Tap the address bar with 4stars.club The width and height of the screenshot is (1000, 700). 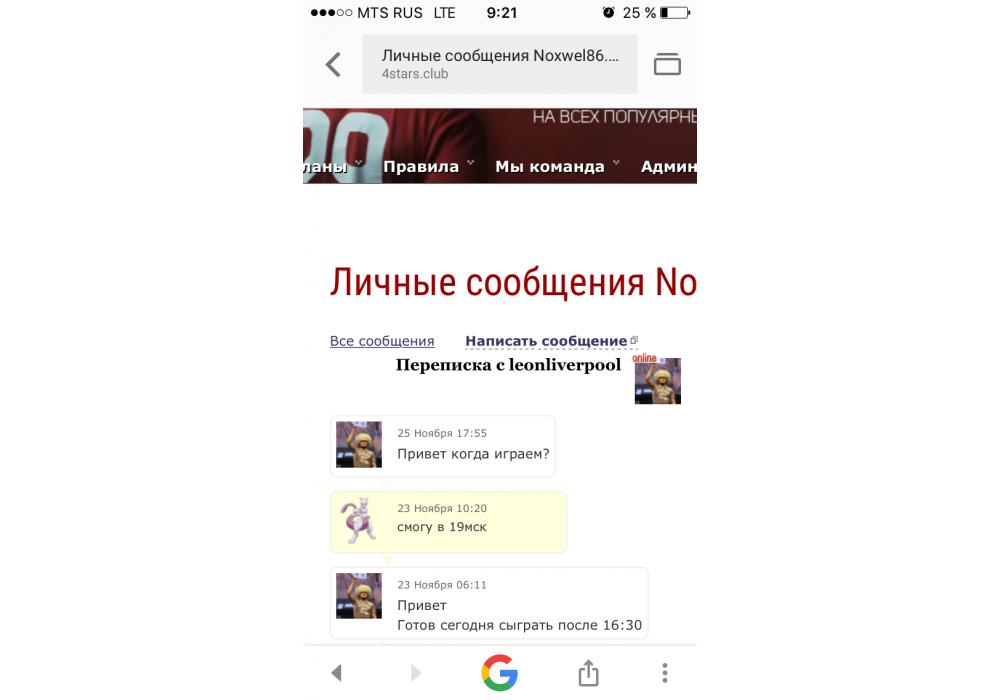pos(499,65)
